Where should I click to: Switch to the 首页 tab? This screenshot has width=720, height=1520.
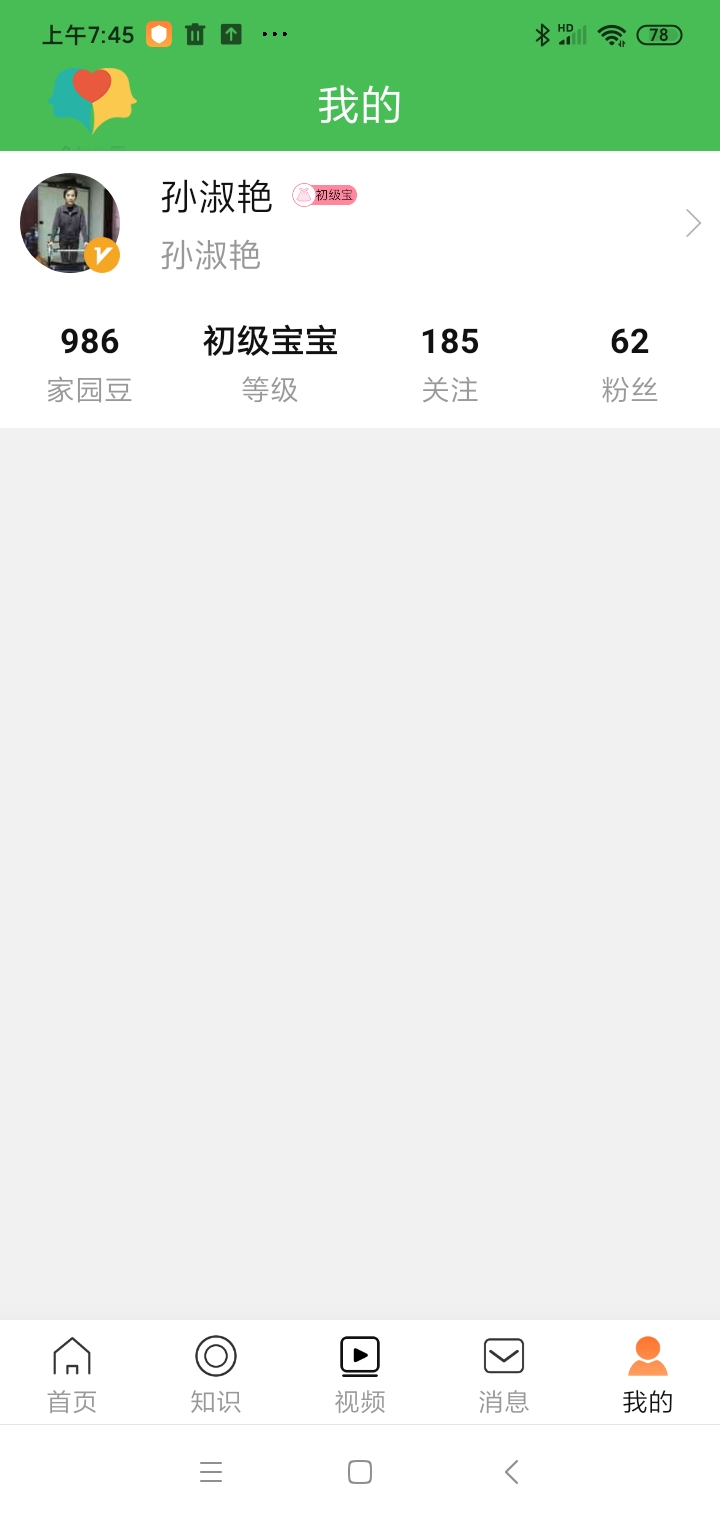point(72,1375)
